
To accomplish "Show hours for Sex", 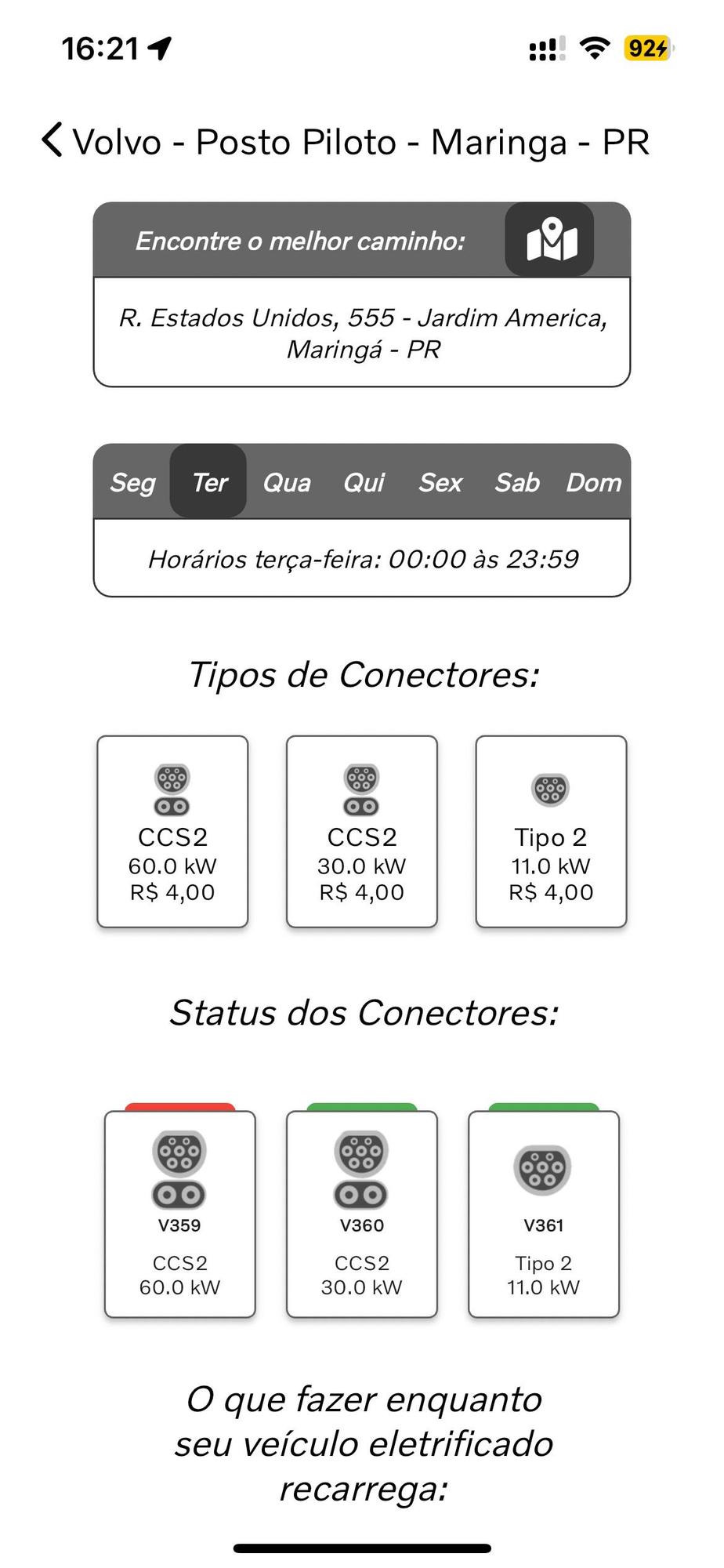I will tap(440, 481).
